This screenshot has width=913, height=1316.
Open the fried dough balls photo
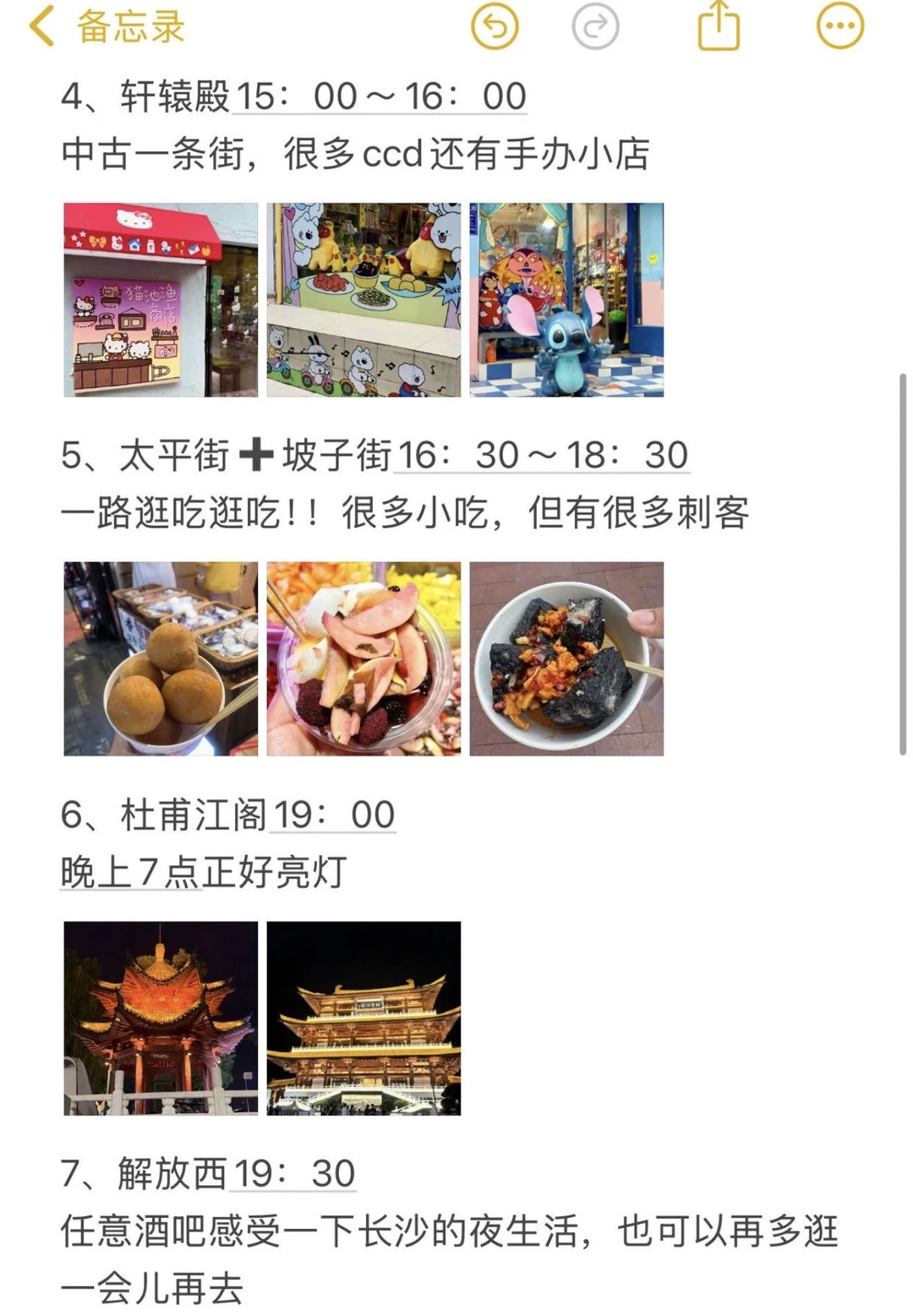(161, 658)
